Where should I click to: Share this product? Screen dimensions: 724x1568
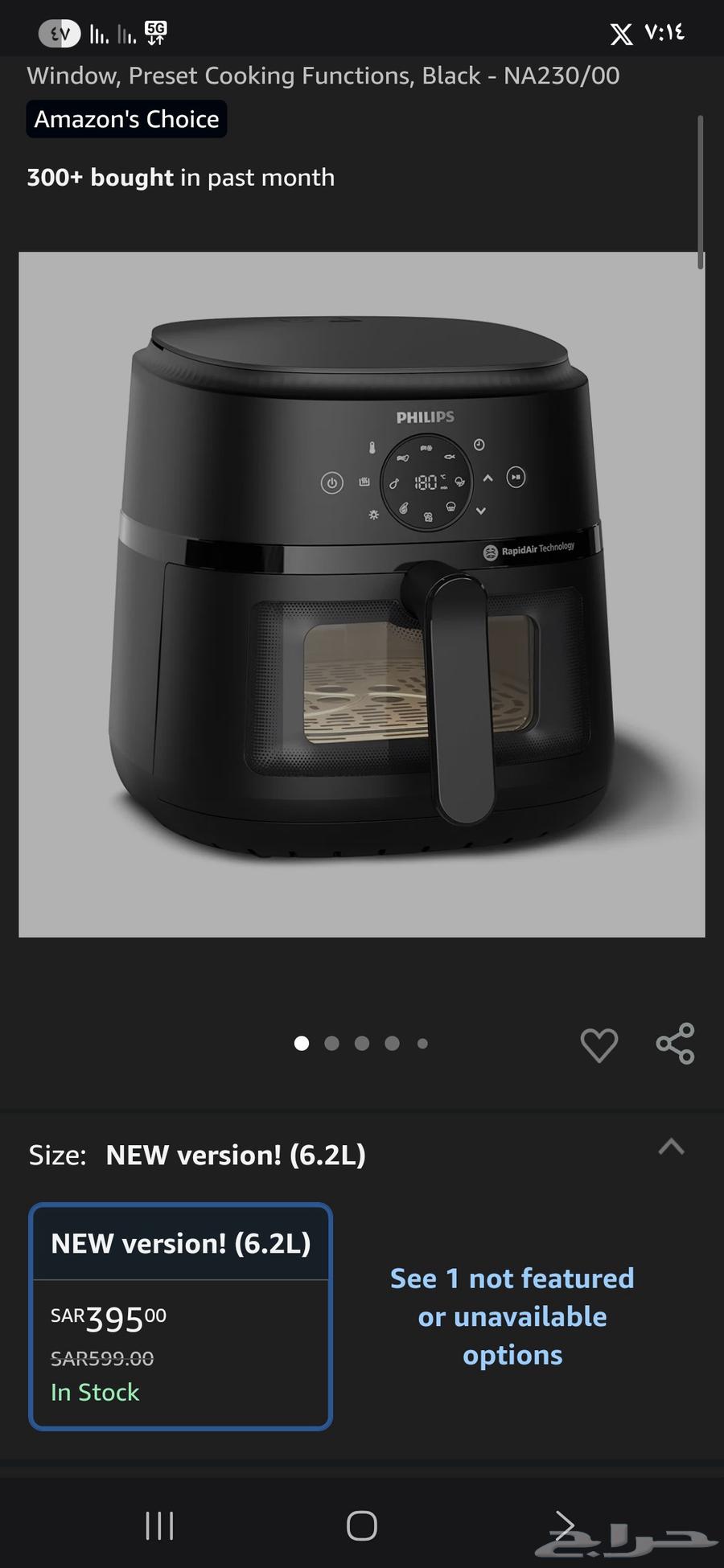pyautogui.click(x=675, y=1044)
